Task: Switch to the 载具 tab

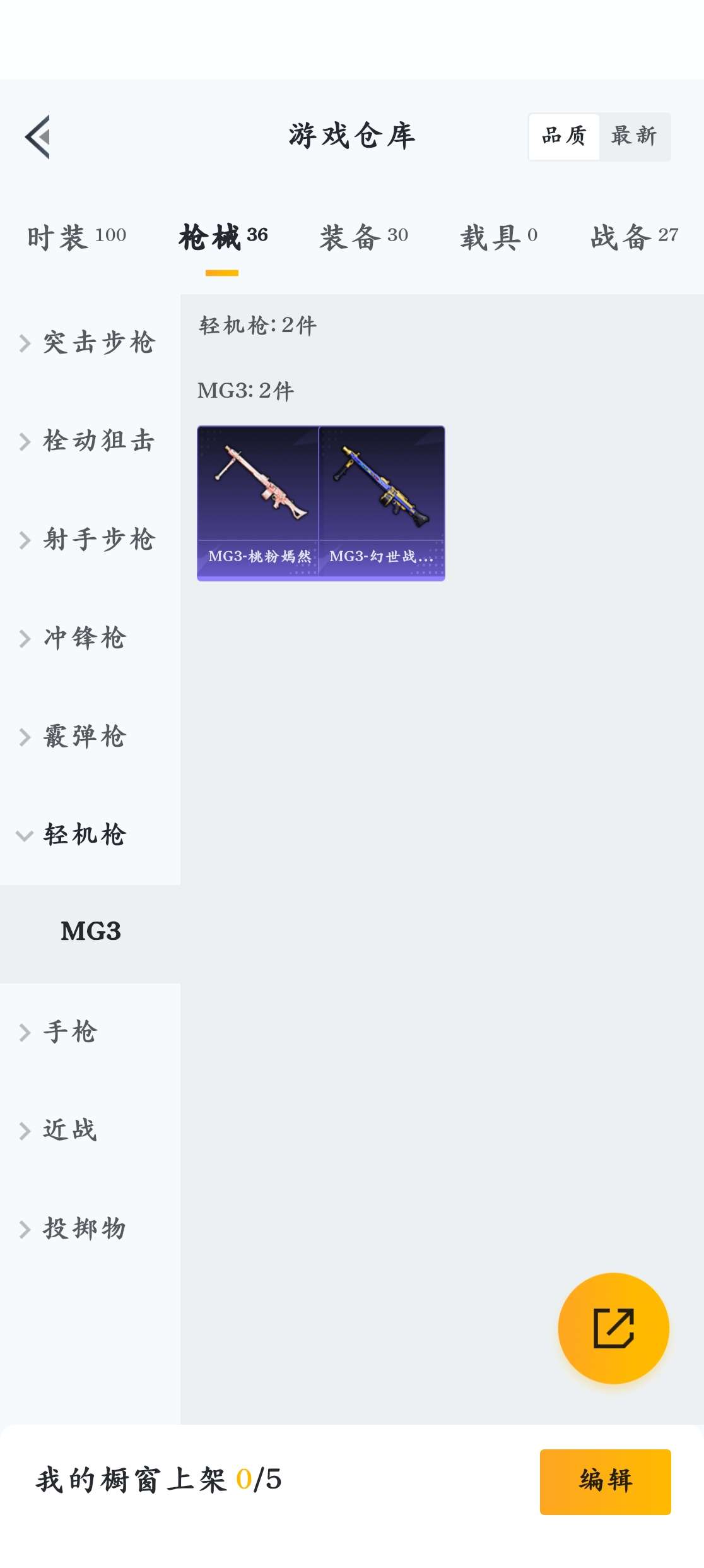Action: [x=498, y=237]
